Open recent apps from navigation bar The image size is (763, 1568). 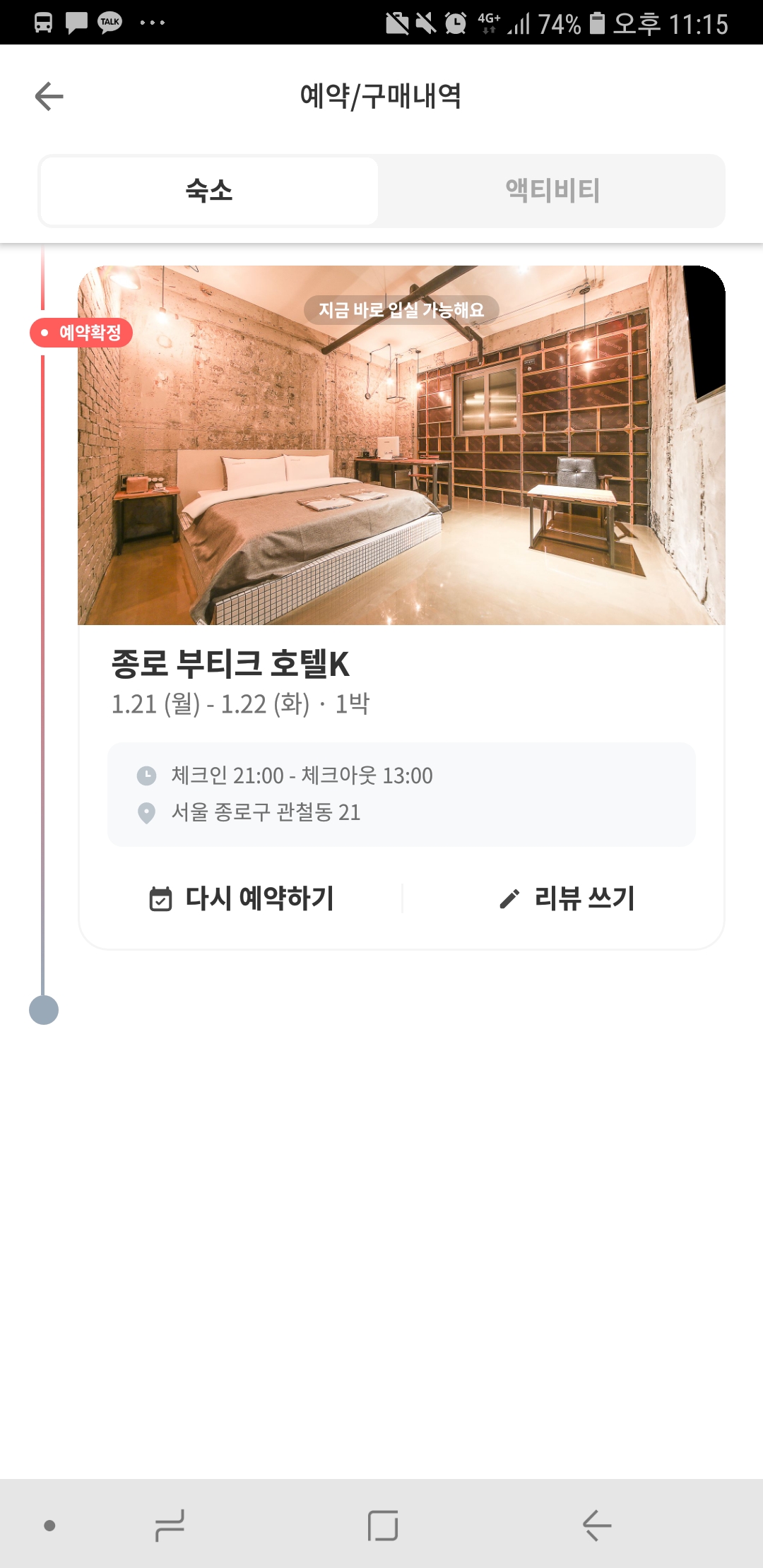170,1526
